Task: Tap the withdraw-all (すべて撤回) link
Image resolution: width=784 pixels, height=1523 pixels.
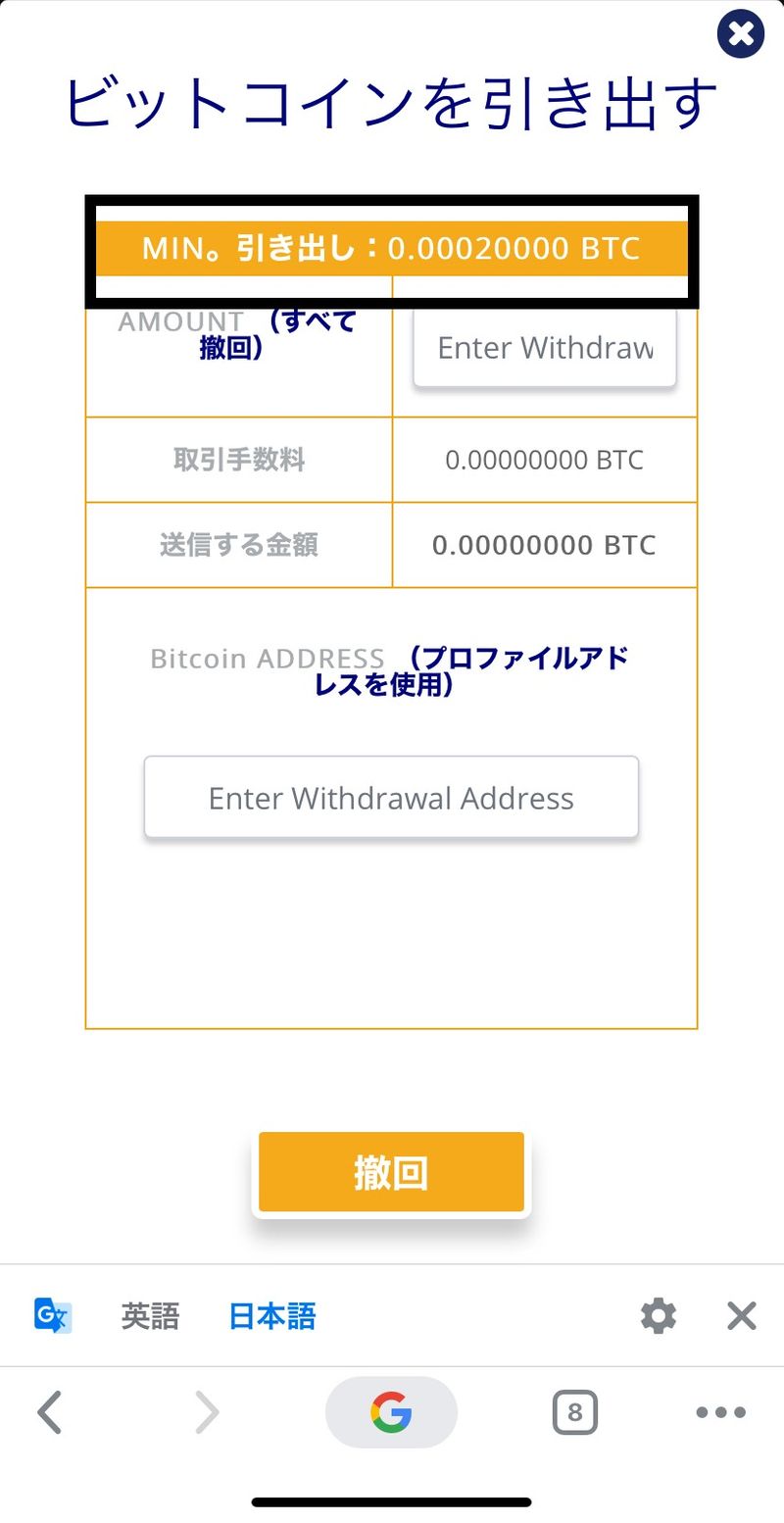Action: [276, 334]
